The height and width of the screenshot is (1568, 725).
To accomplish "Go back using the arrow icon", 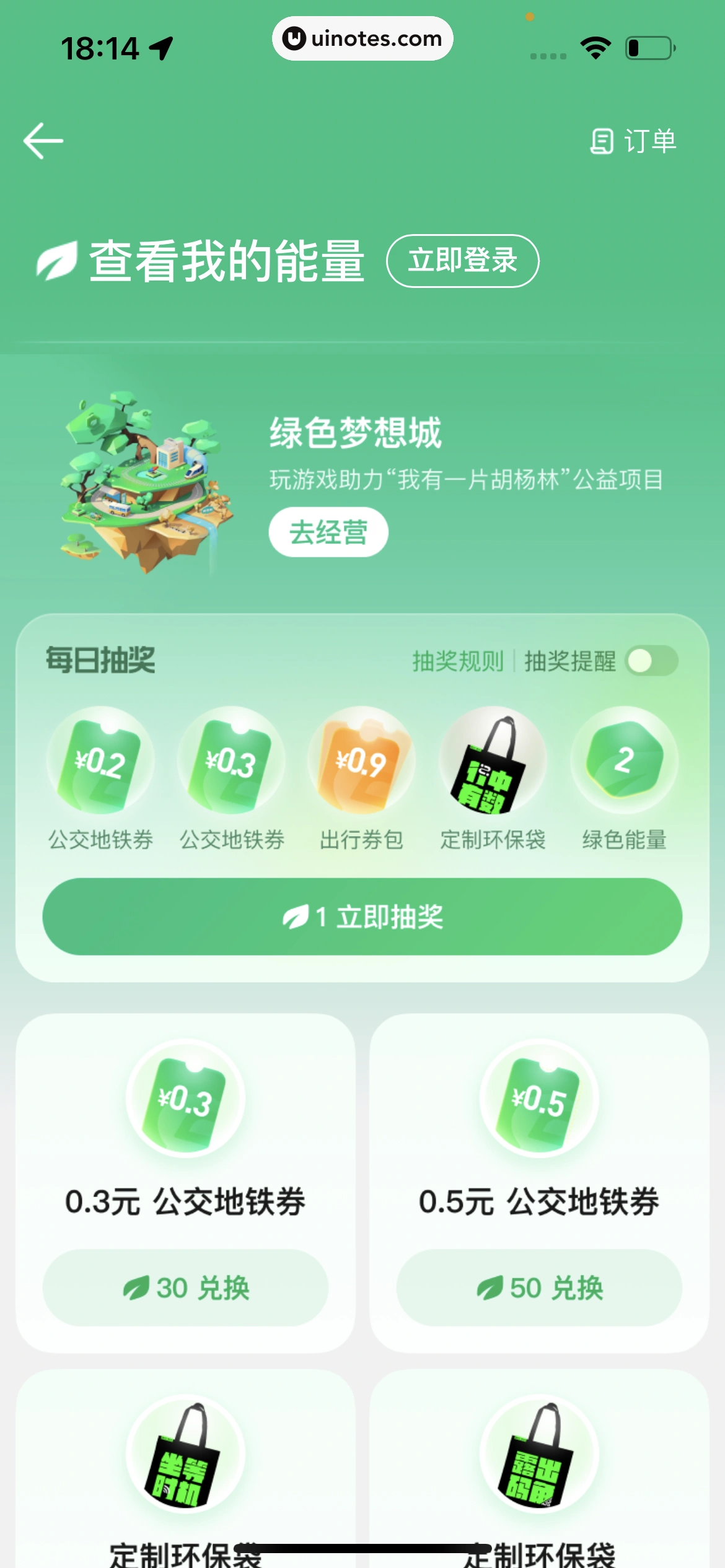I will point(43,141).
